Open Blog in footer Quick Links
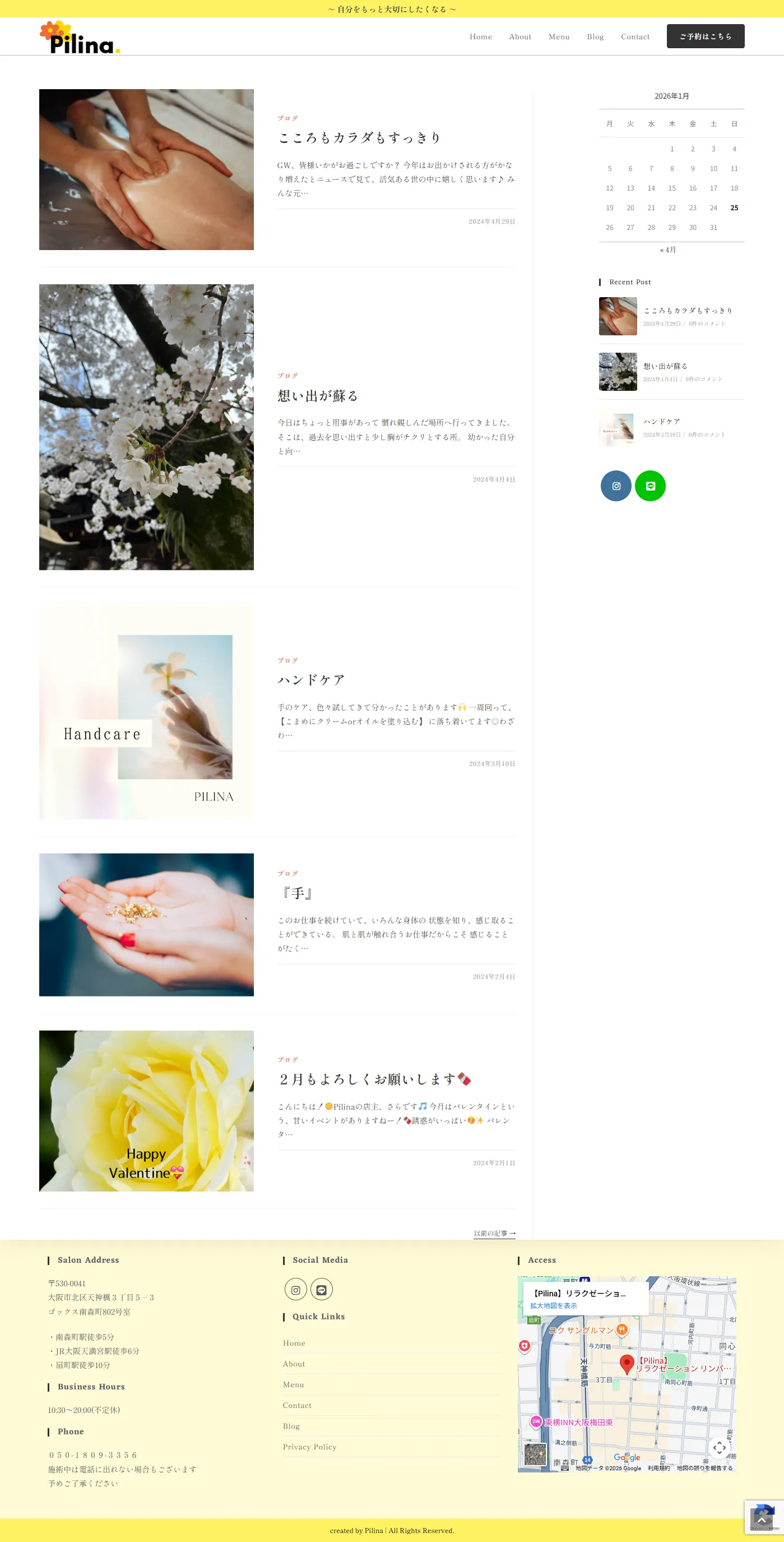The width and height of the screenshot is (784, 1542). 291,1426
